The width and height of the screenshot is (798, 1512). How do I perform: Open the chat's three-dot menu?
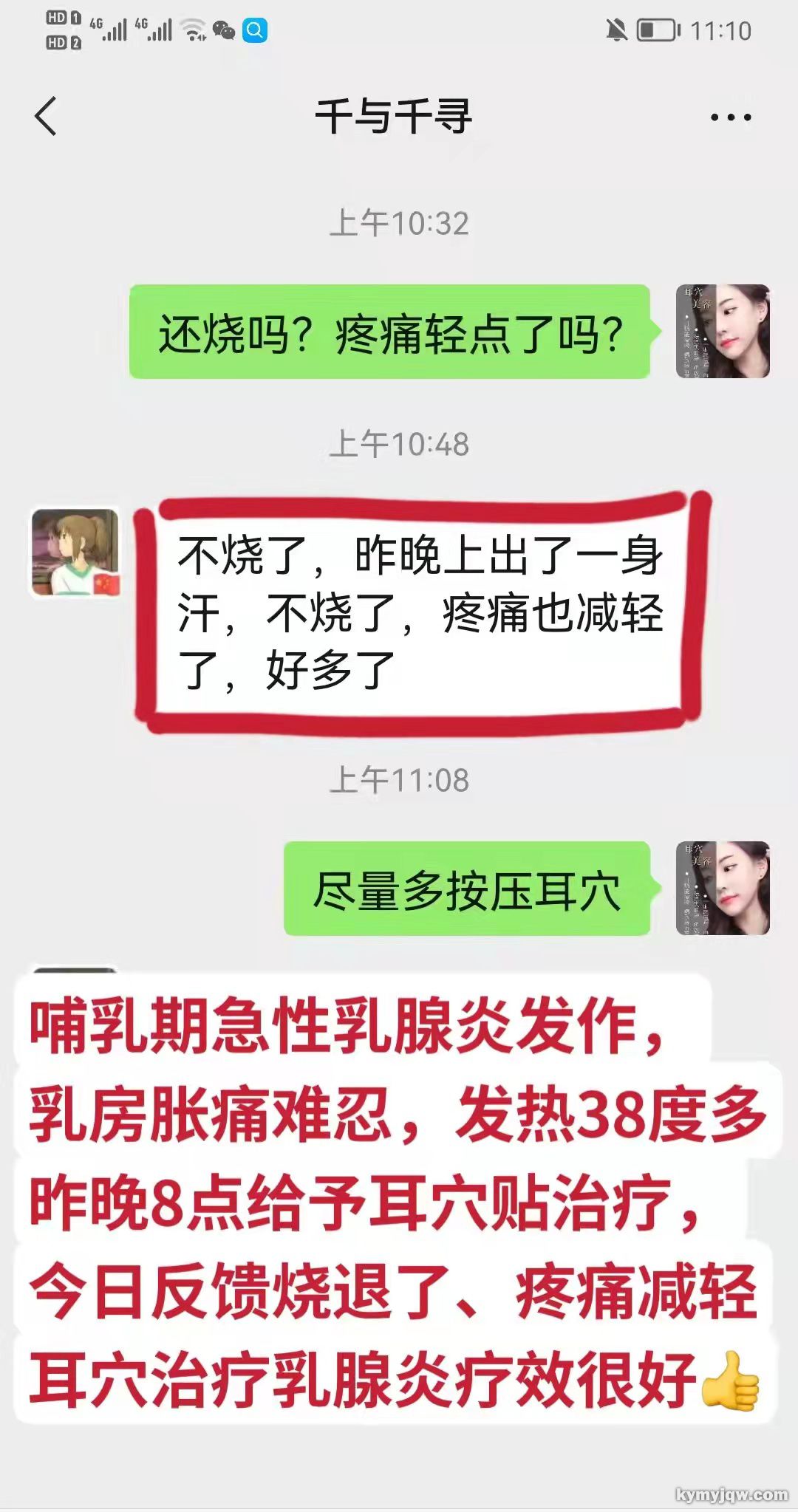730,117
